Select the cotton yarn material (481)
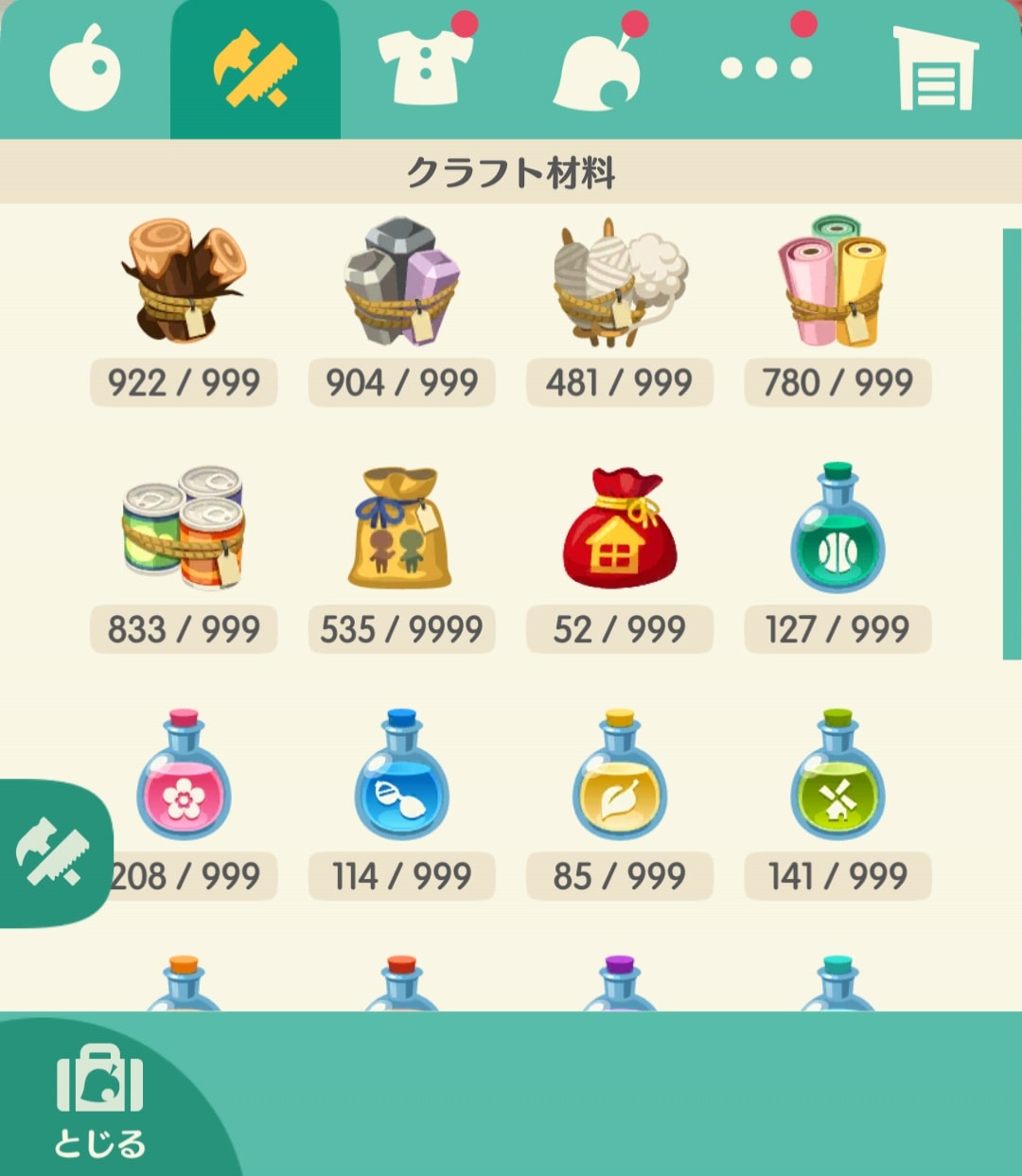The image size is (1022, 1176). [x=620, y=280]
